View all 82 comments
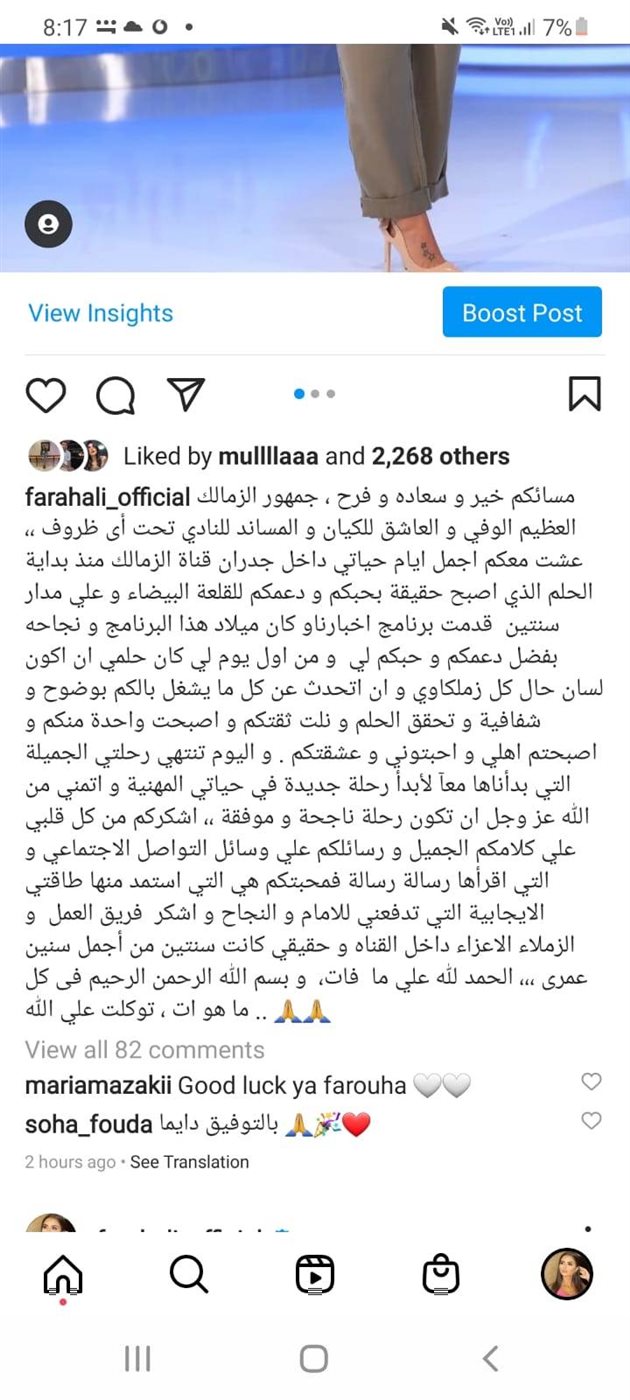The image size is (630, 1400). [x=145, y=1050]
